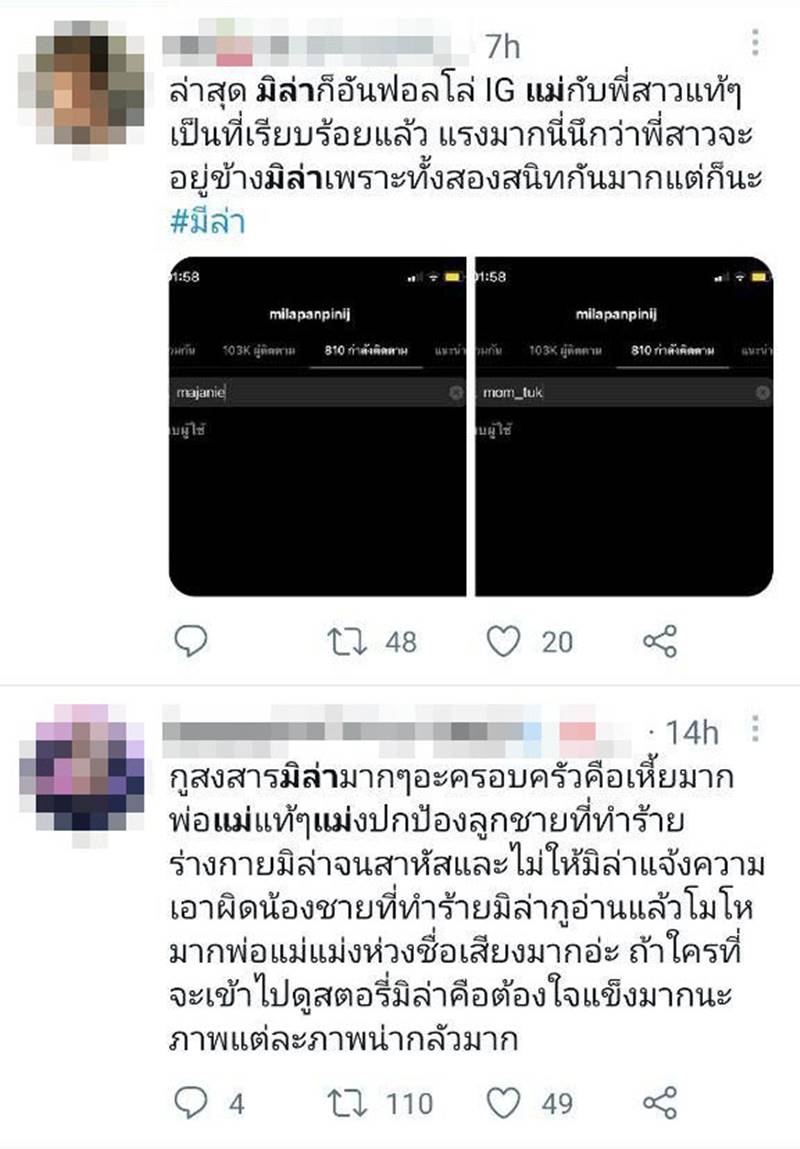
Task: Open the screenshot image showing mom_tuk search
Action: click(x=624, y=427)
